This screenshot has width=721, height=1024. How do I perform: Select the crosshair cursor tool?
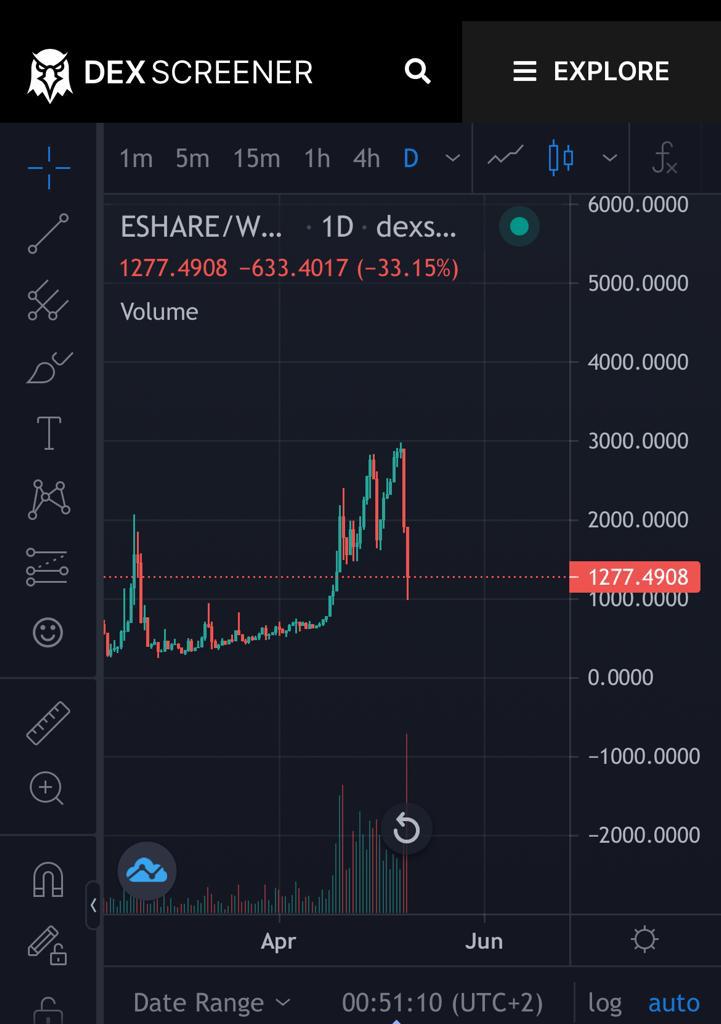point(47,168)
